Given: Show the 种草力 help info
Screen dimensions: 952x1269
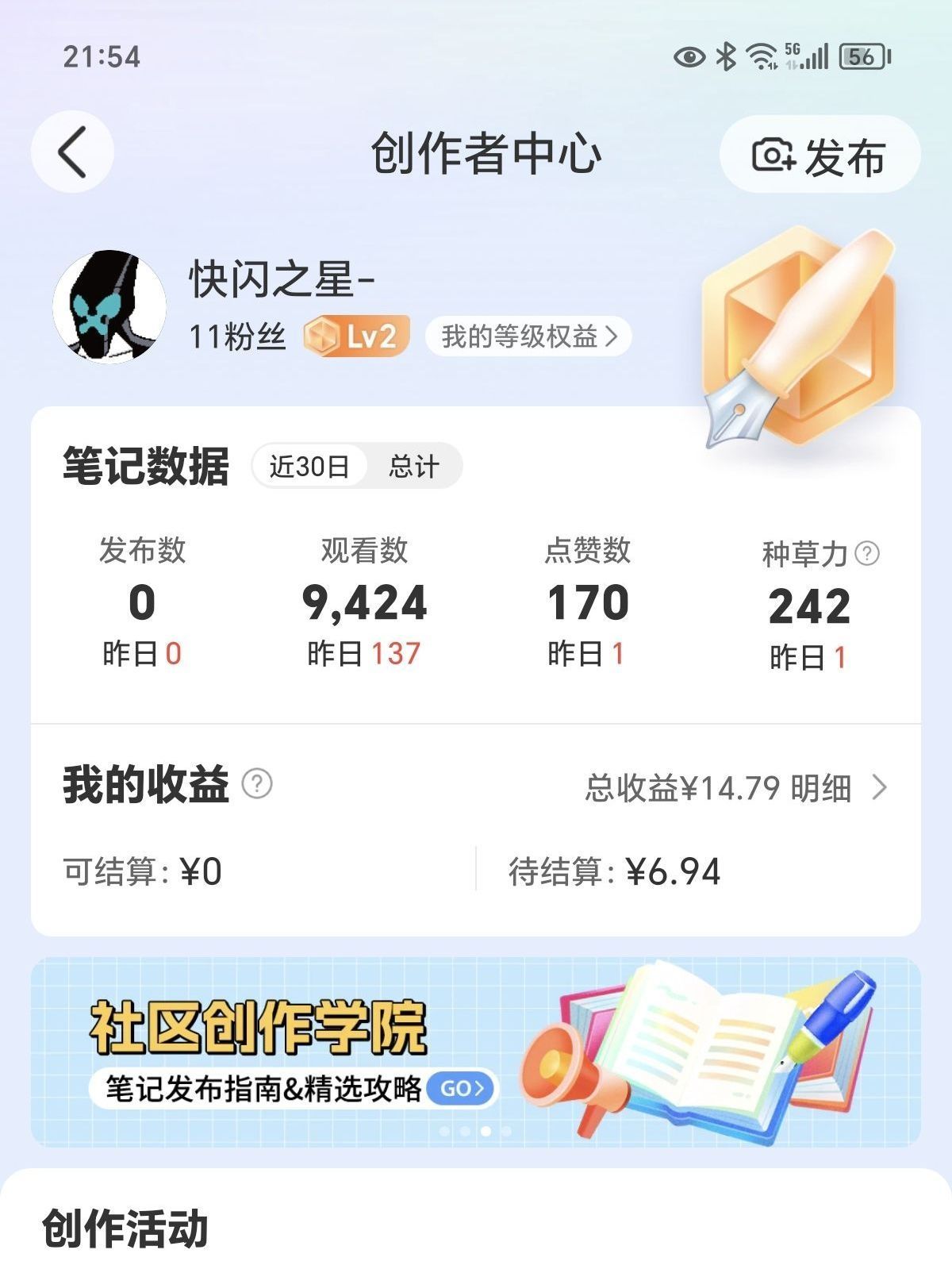Looking at the screenshot, I should pyautogui.click(x=868, y=553).
